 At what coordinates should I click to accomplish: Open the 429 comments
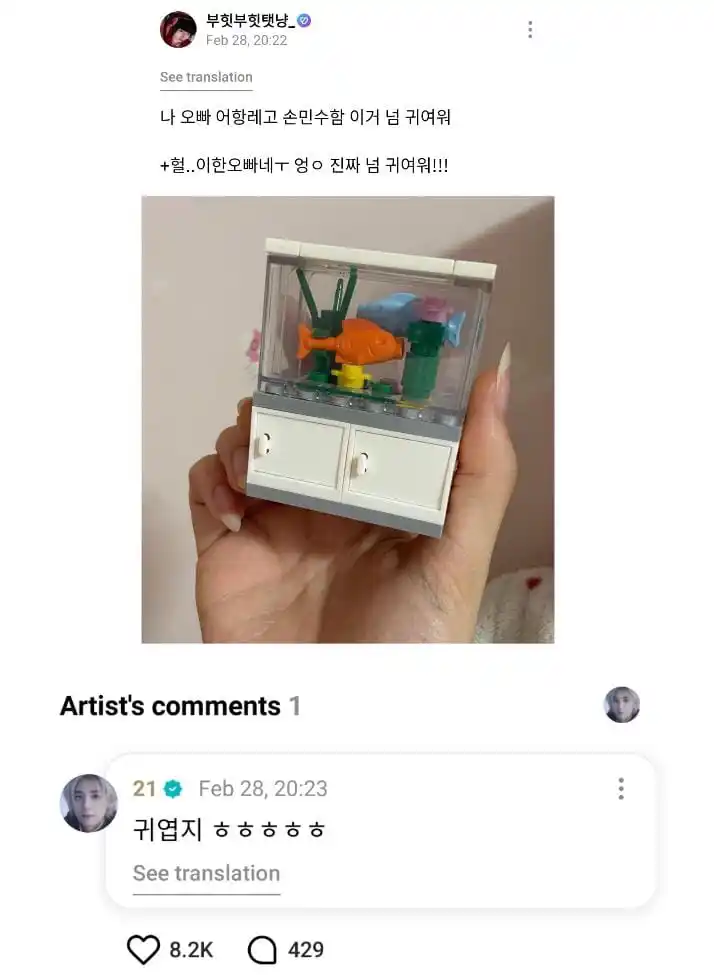click(262, 949)
